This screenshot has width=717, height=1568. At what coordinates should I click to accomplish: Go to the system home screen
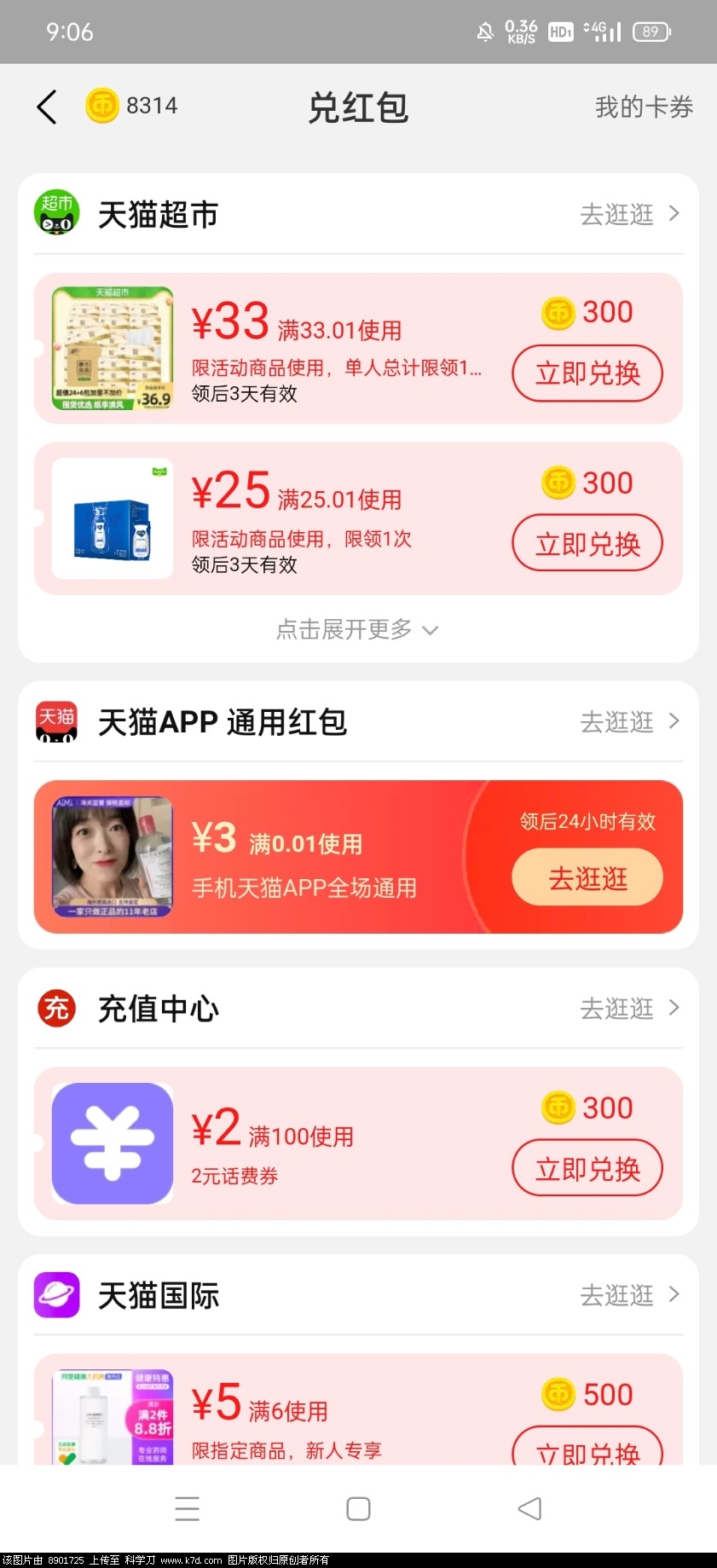pos(358,1509)
